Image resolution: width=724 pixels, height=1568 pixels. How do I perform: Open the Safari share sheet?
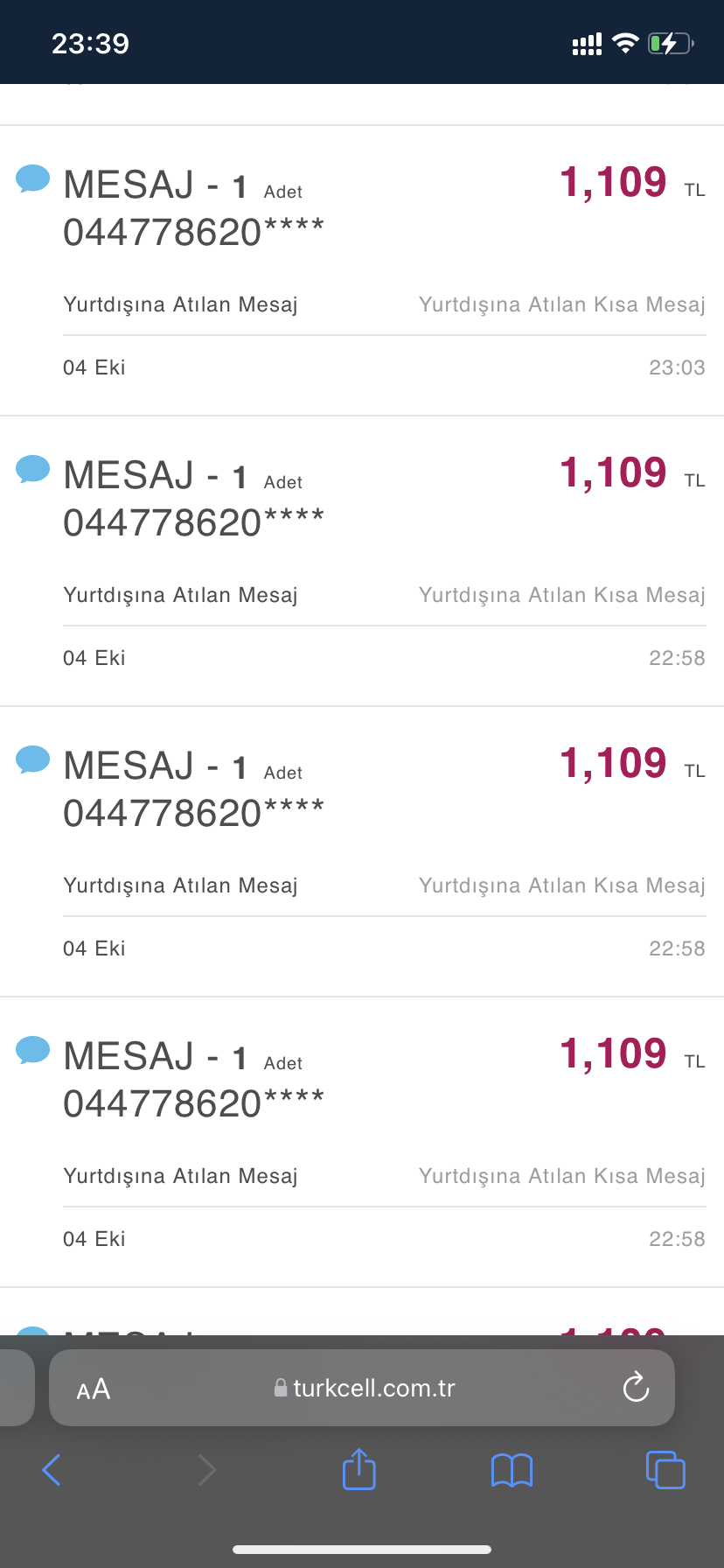point(359,1469)
